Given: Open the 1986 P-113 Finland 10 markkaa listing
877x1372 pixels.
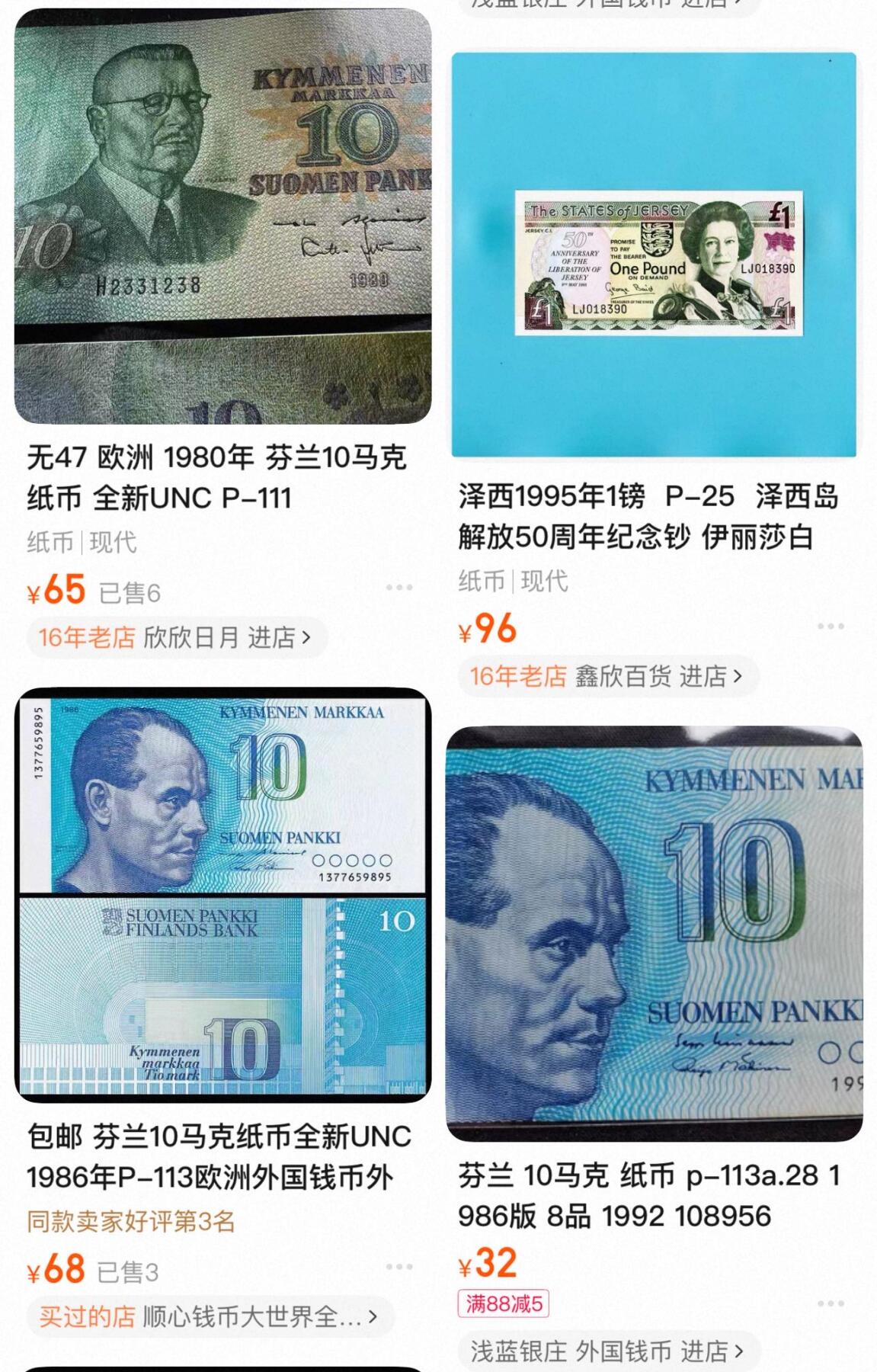Looking at the screenshot, I should [x=222, y=895].
